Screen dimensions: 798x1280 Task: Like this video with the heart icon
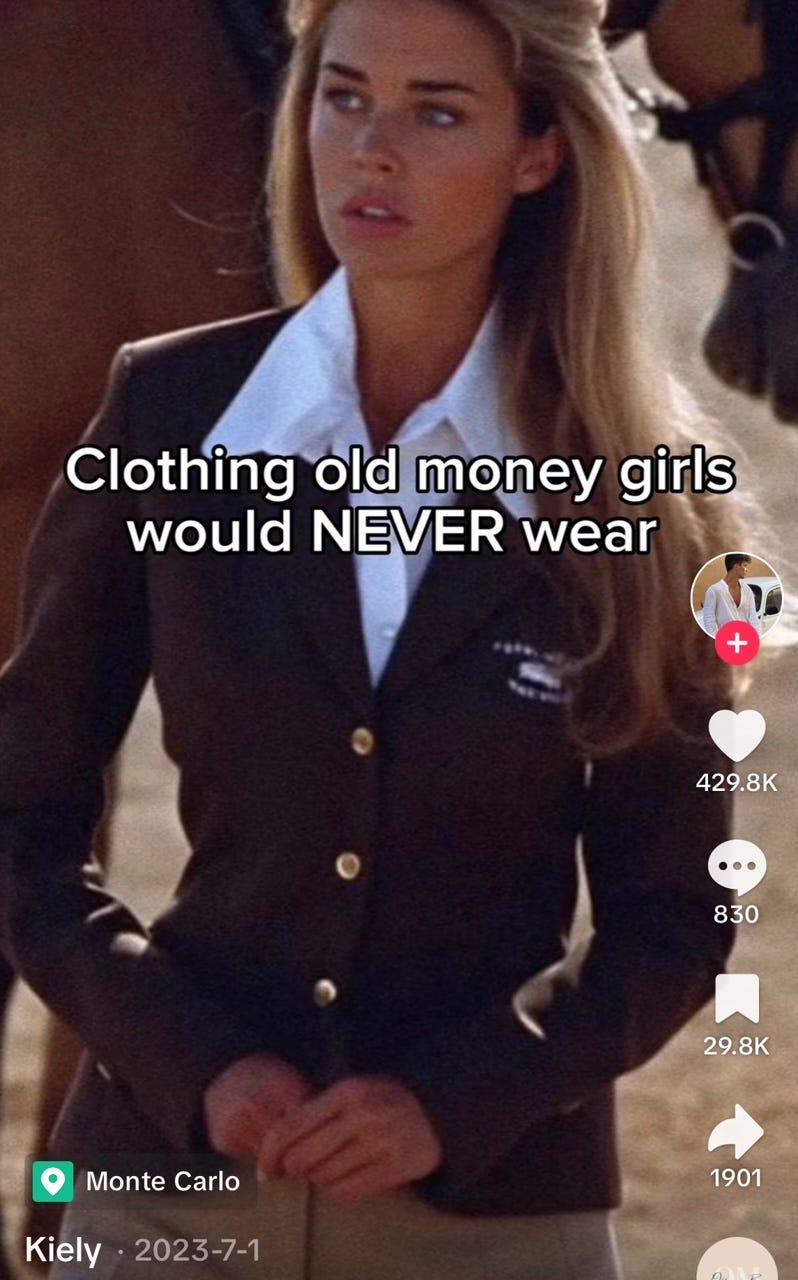click(x=737, y=736)
